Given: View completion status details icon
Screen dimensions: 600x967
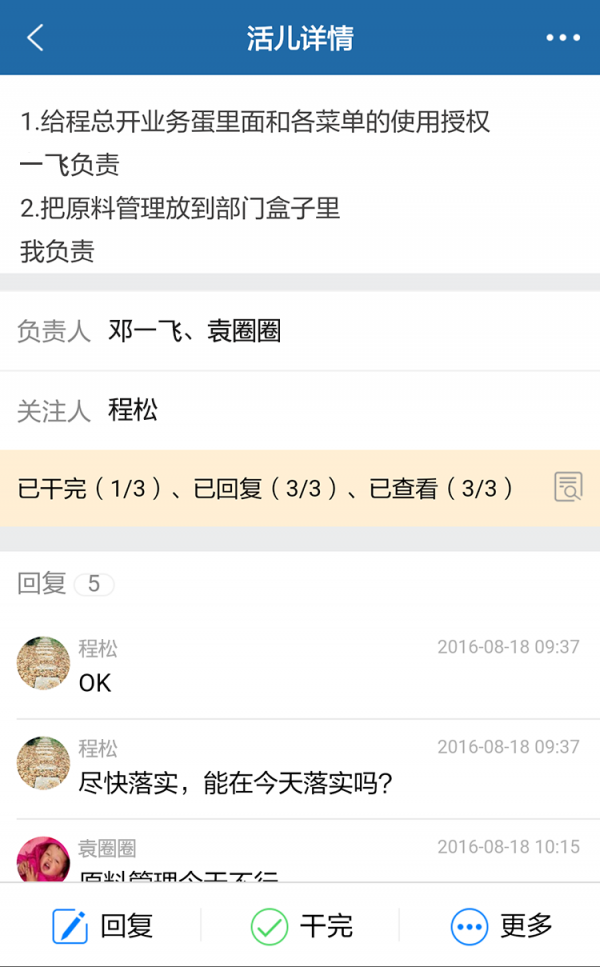Looking at the screenshot, I should [568, 487].
